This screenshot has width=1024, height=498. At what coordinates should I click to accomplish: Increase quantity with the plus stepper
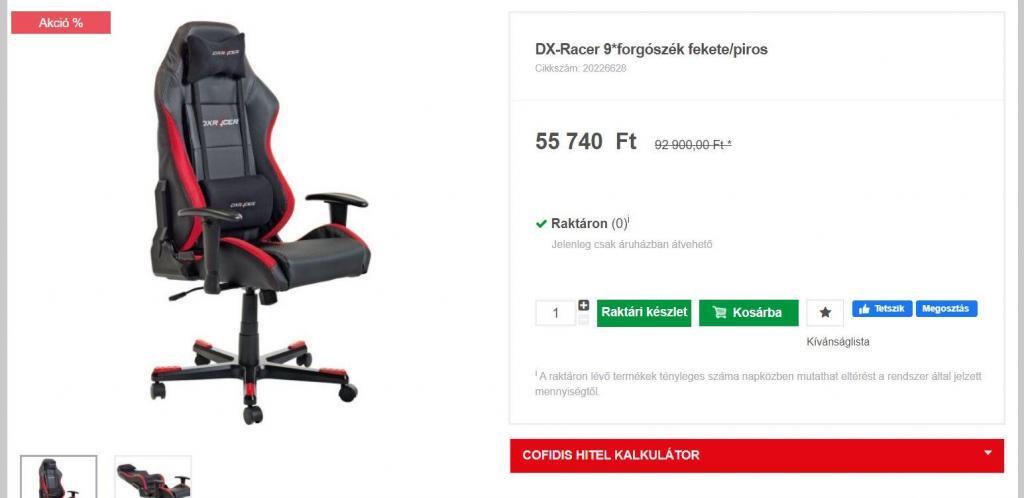(584, 305)
